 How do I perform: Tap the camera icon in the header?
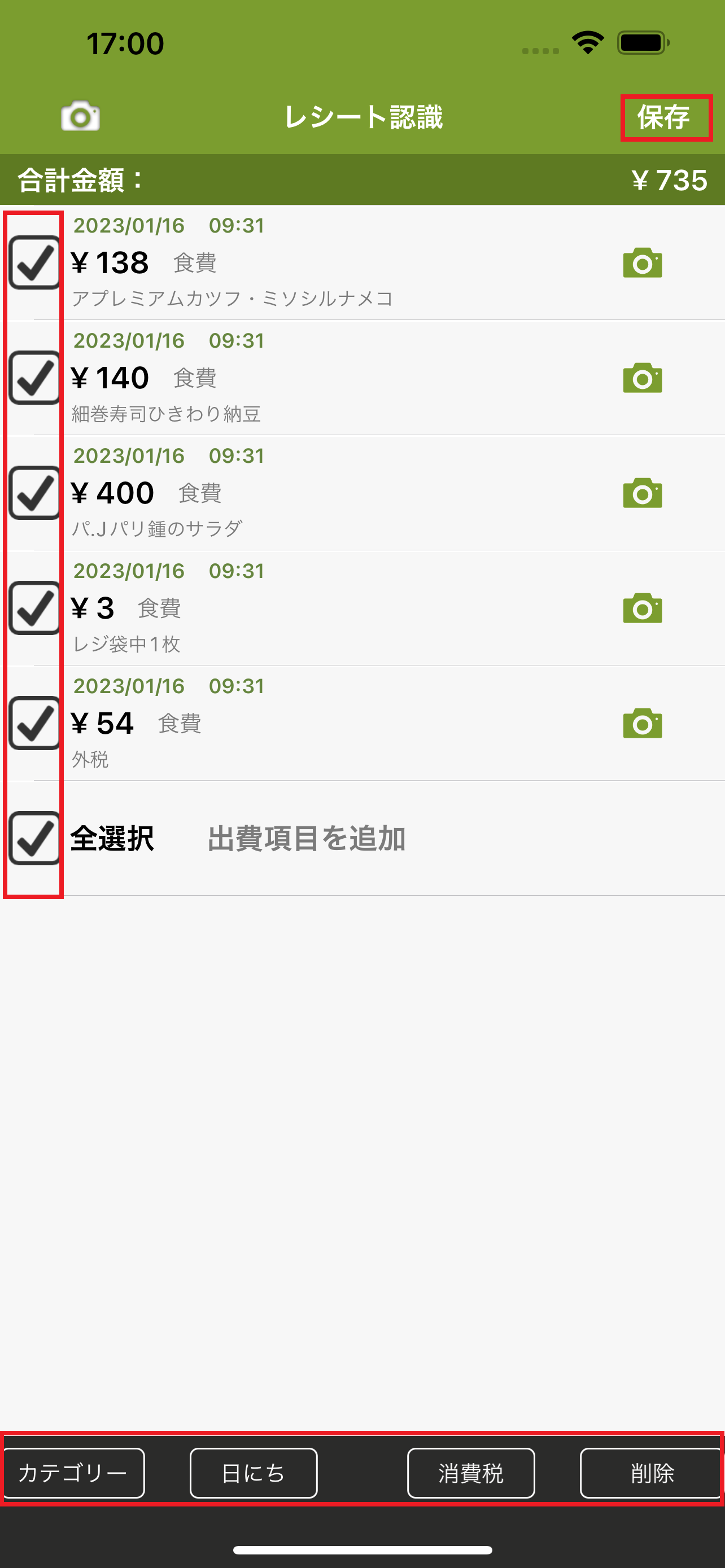coord(80,116)
